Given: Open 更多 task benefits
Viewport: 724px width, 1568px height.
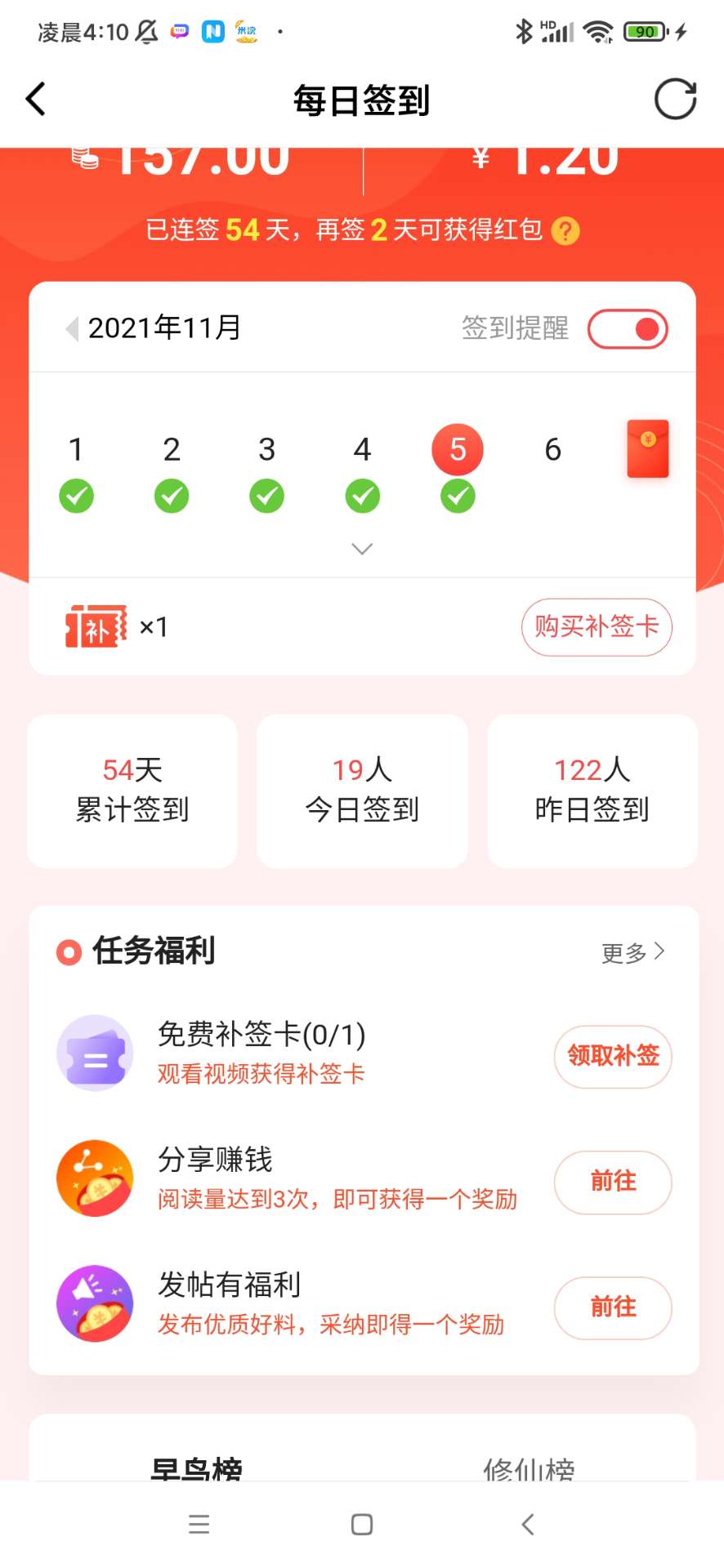Looking at the screenshot, I should click(633, 952).
